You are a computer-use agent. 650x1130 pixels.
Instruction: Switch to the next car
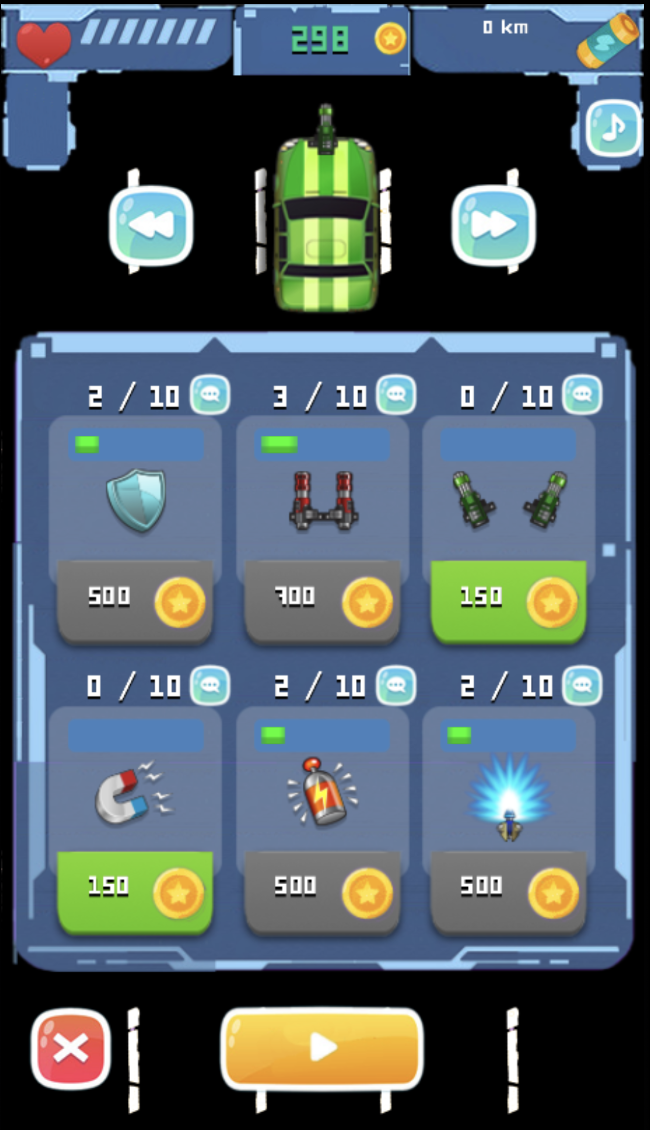(x=493, y=226)
